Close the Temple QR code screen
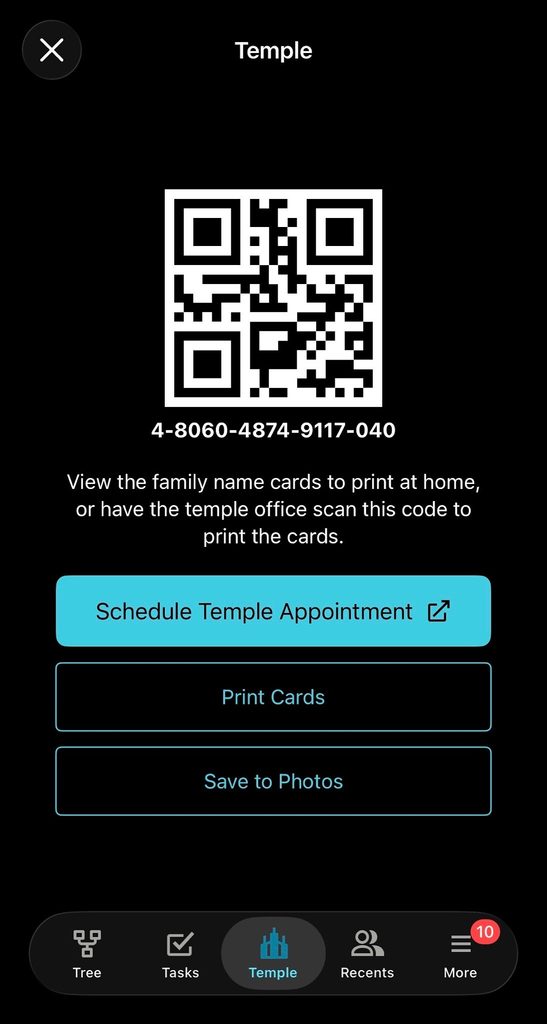This screenshot has width=547, height=1024. coord(52,50)
